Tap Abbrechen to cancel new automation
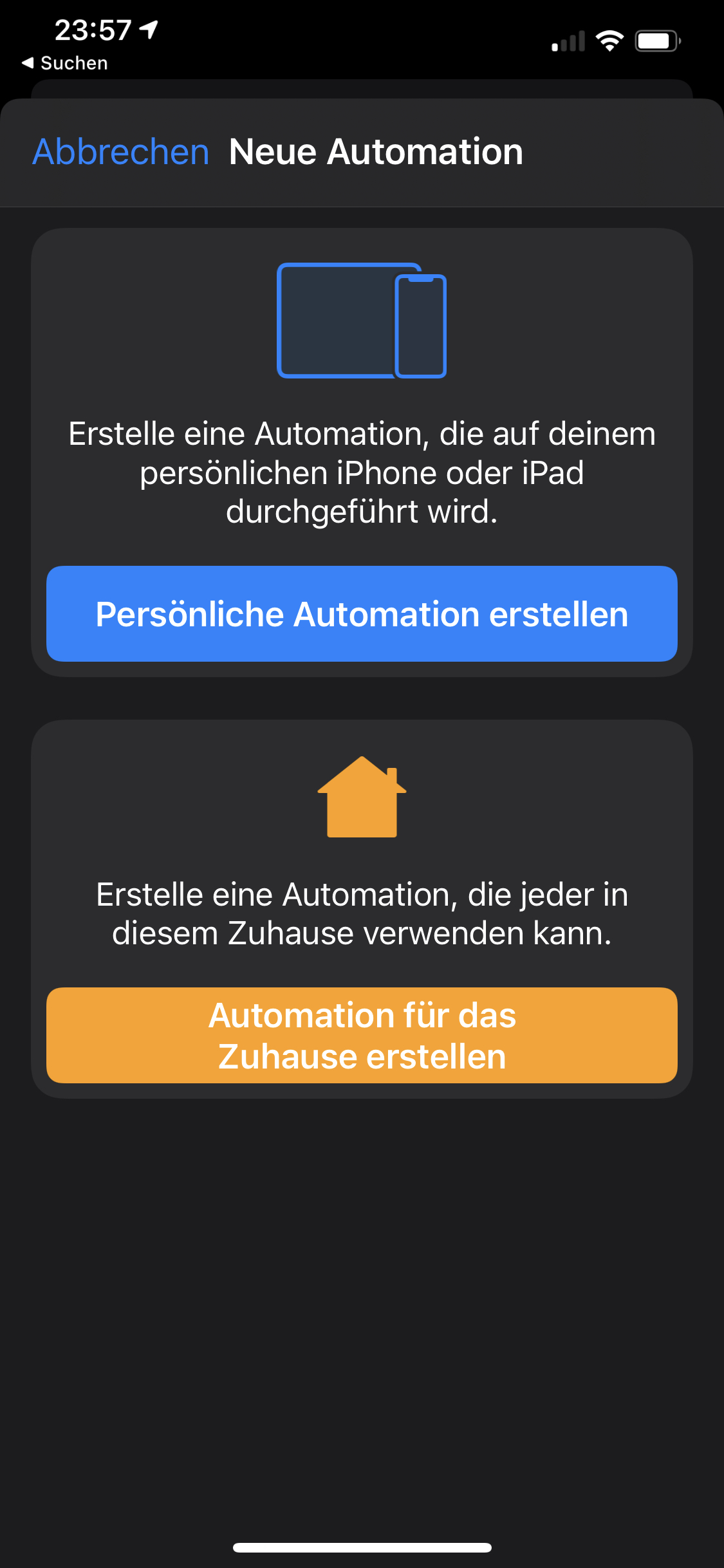 point(121,153)
